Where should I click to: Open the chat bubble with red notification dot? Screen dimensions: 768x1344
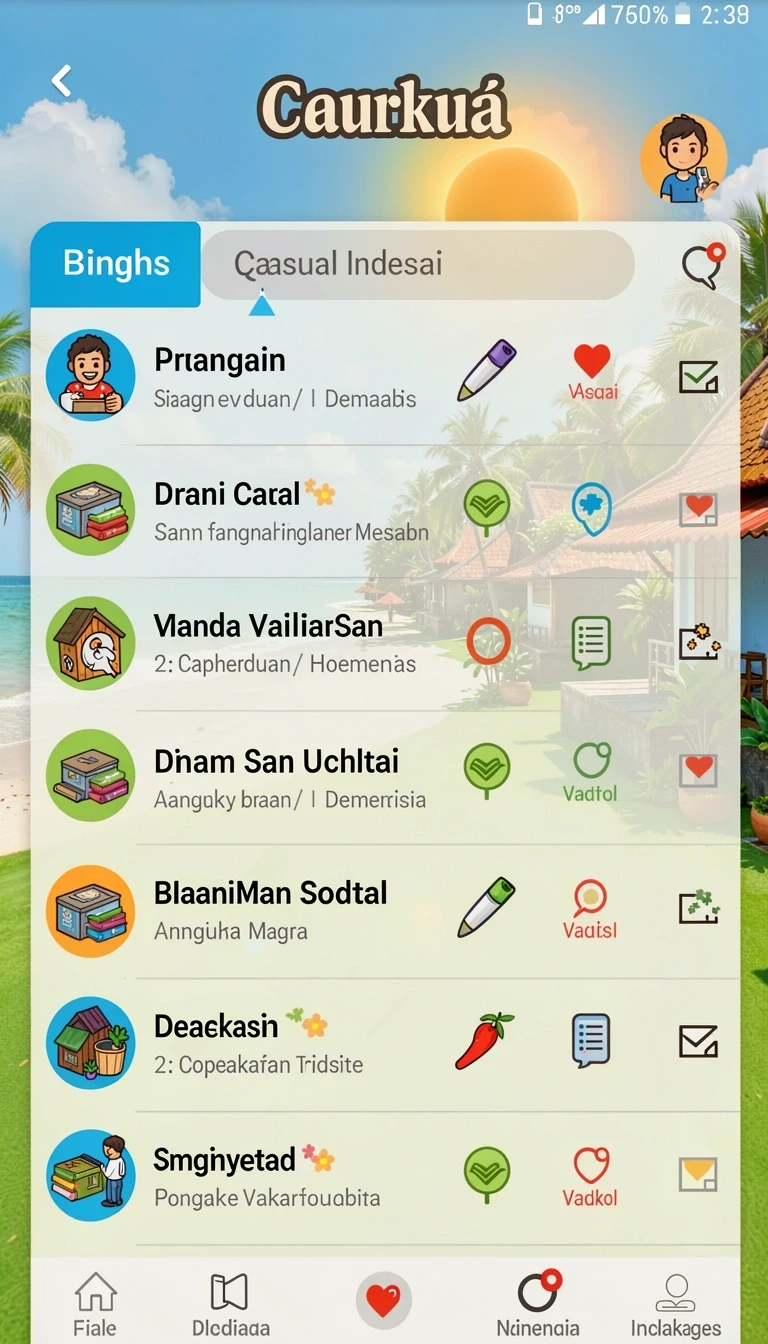pyautogui.click(x=703, y=265)
